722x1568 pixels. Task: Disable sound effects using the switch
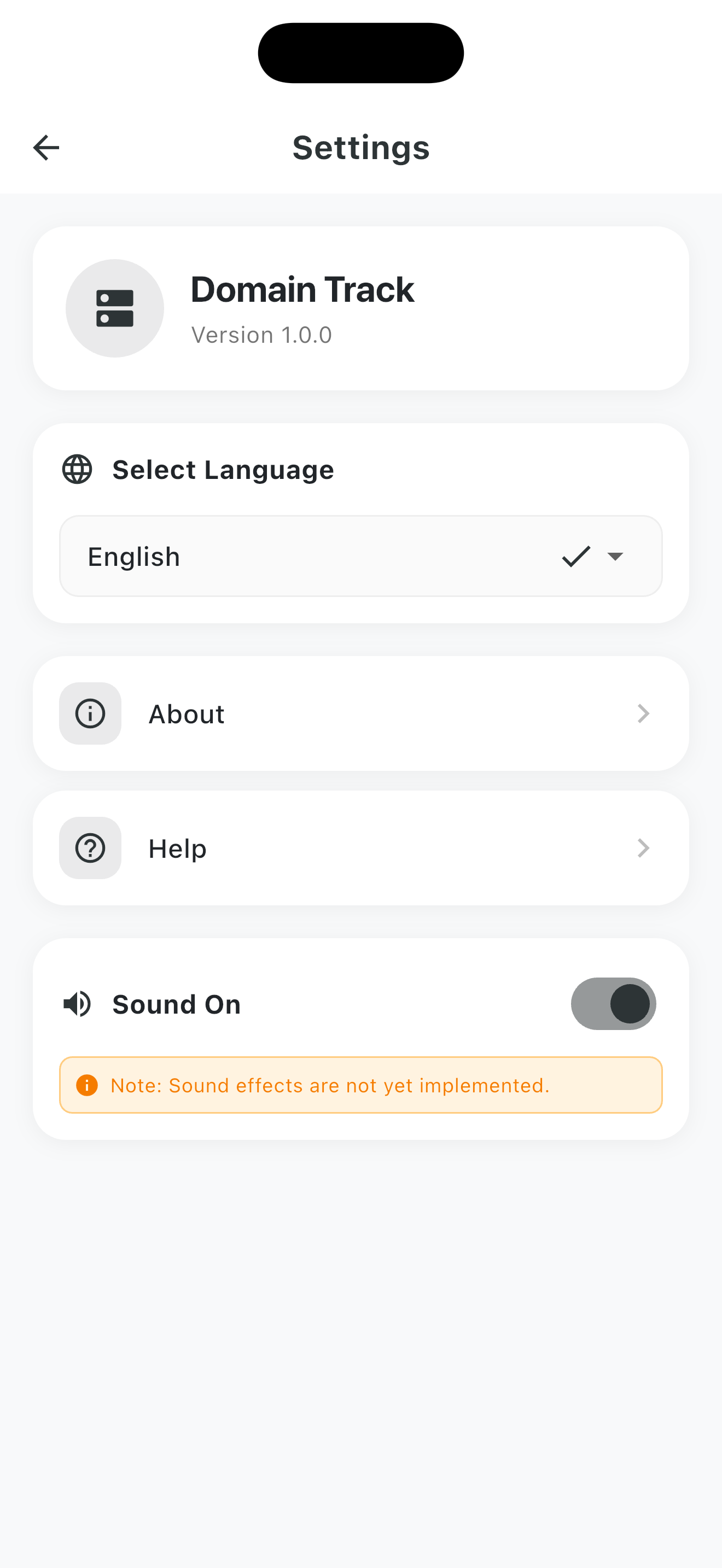[x=613, y=1004]
